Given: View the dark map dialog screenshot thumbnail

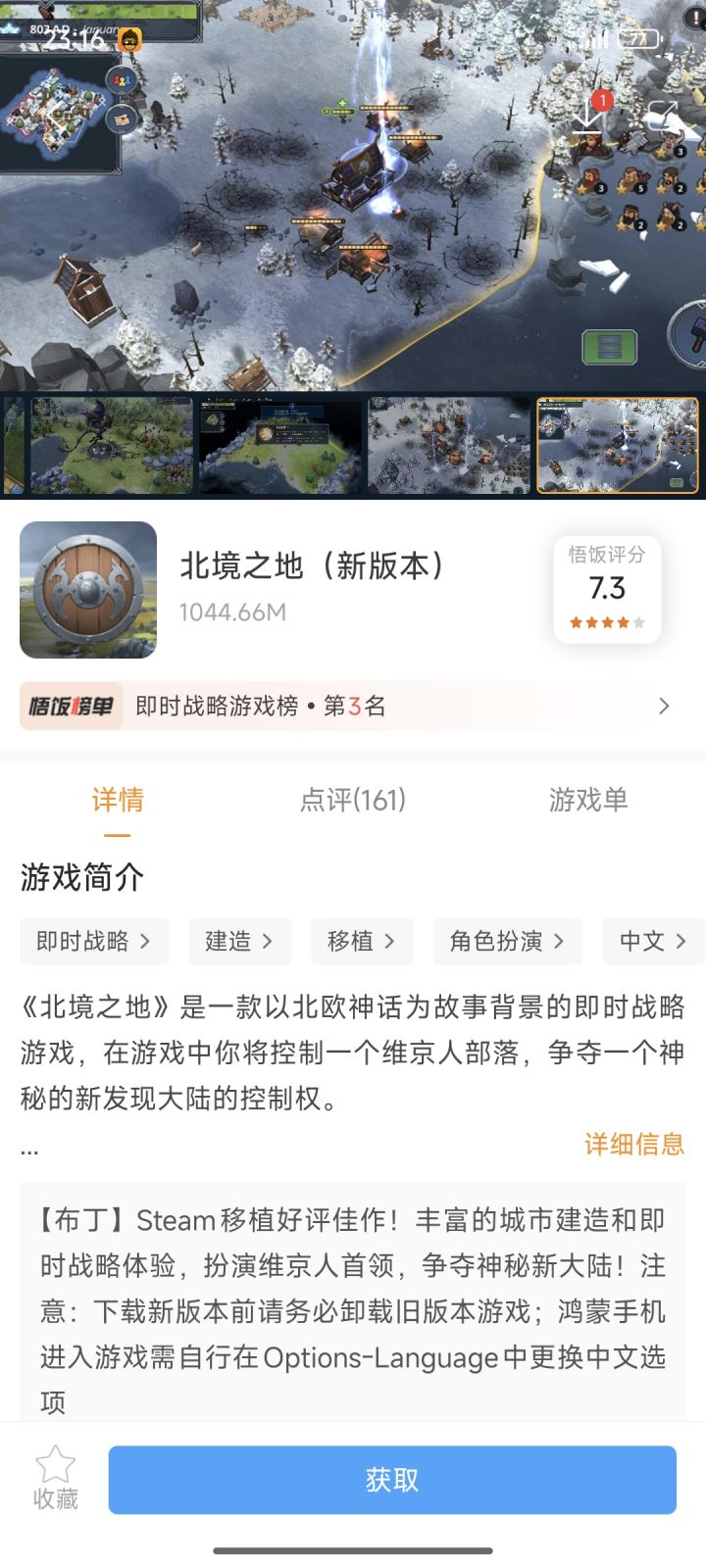Looking at the screenshot, I should pyautogui.click(x=280, y=445).
